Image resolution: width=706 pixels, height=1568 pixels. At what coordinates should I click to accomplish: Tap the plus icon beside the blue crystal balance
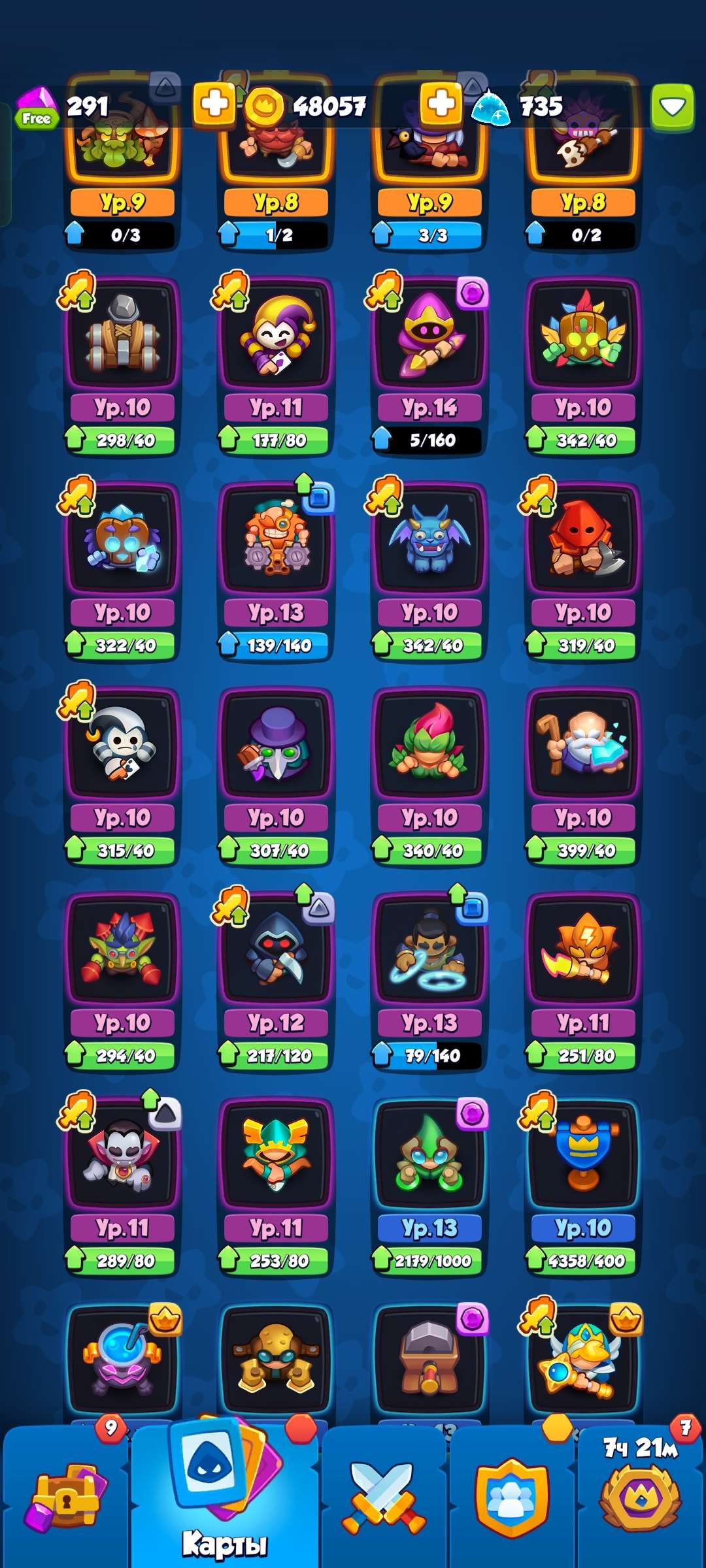tap(442, 103)
